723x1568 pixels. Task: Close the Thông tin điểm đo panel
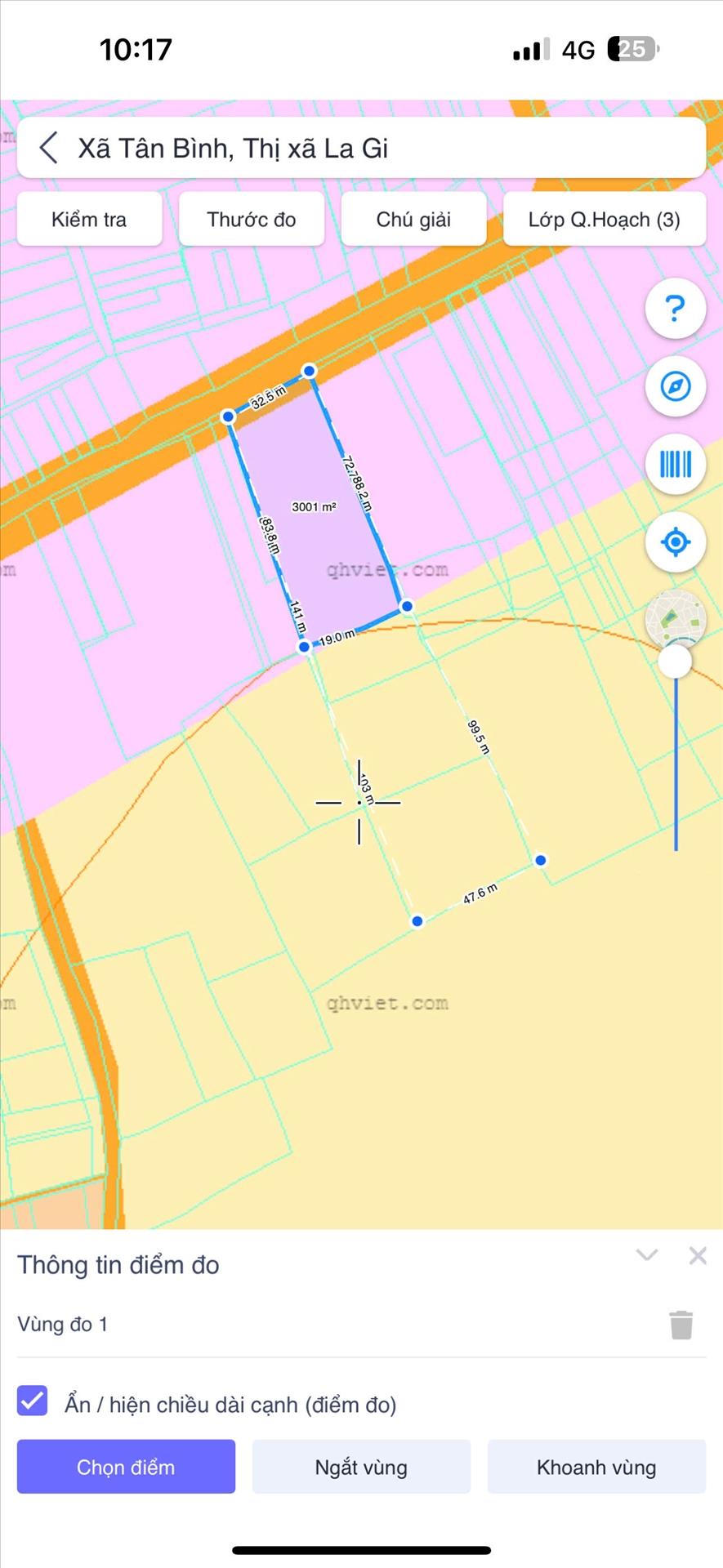click(698, 1255)
